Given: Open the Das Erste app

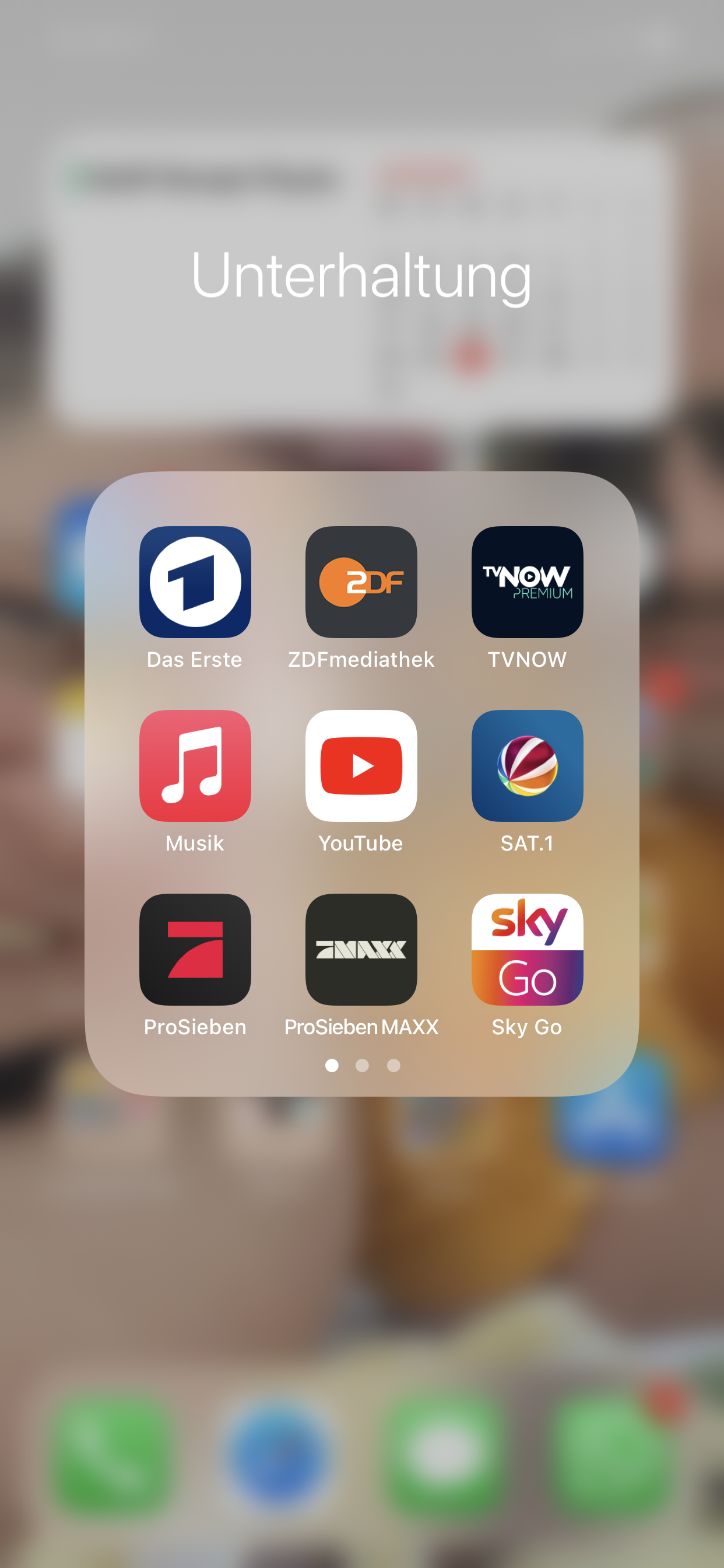Looking at the screenshot, I should tap(195, 582).
